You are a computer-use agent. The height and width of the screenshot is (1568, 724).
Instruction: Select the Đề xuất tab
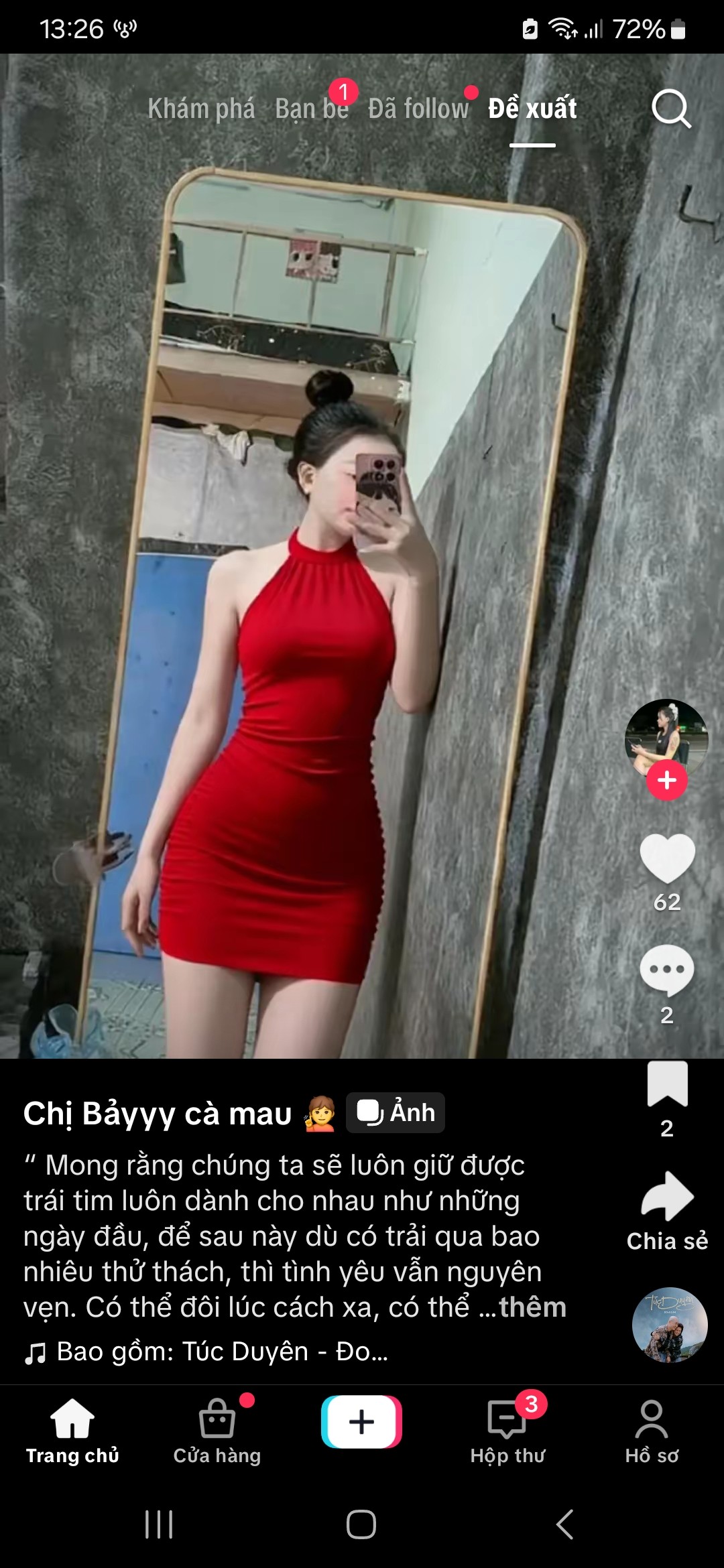point(532,109)
